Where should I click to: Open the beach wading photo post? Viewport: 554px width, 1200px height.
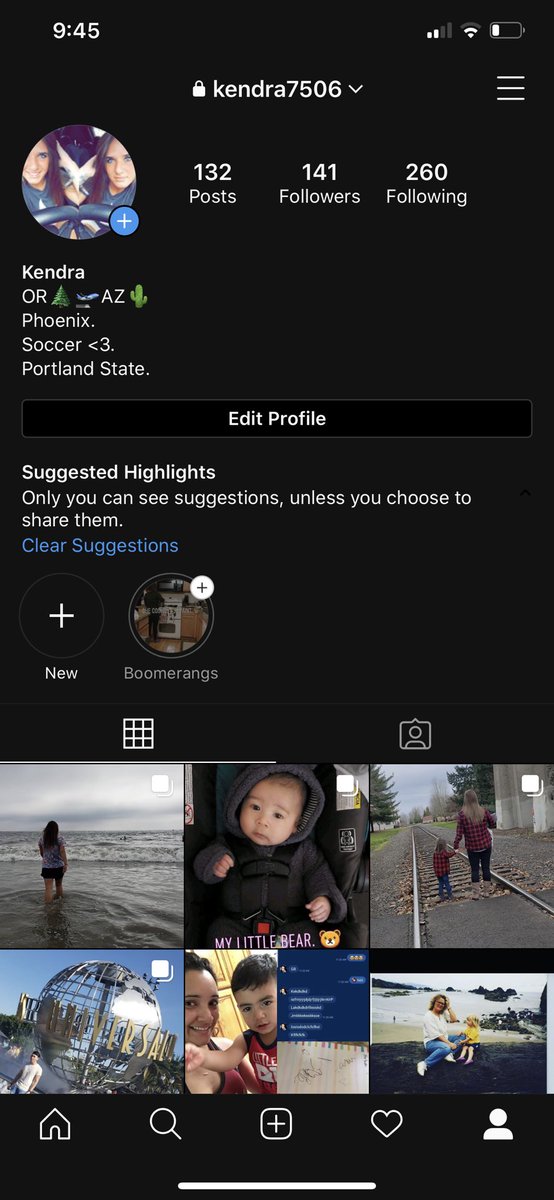(92, 856)
